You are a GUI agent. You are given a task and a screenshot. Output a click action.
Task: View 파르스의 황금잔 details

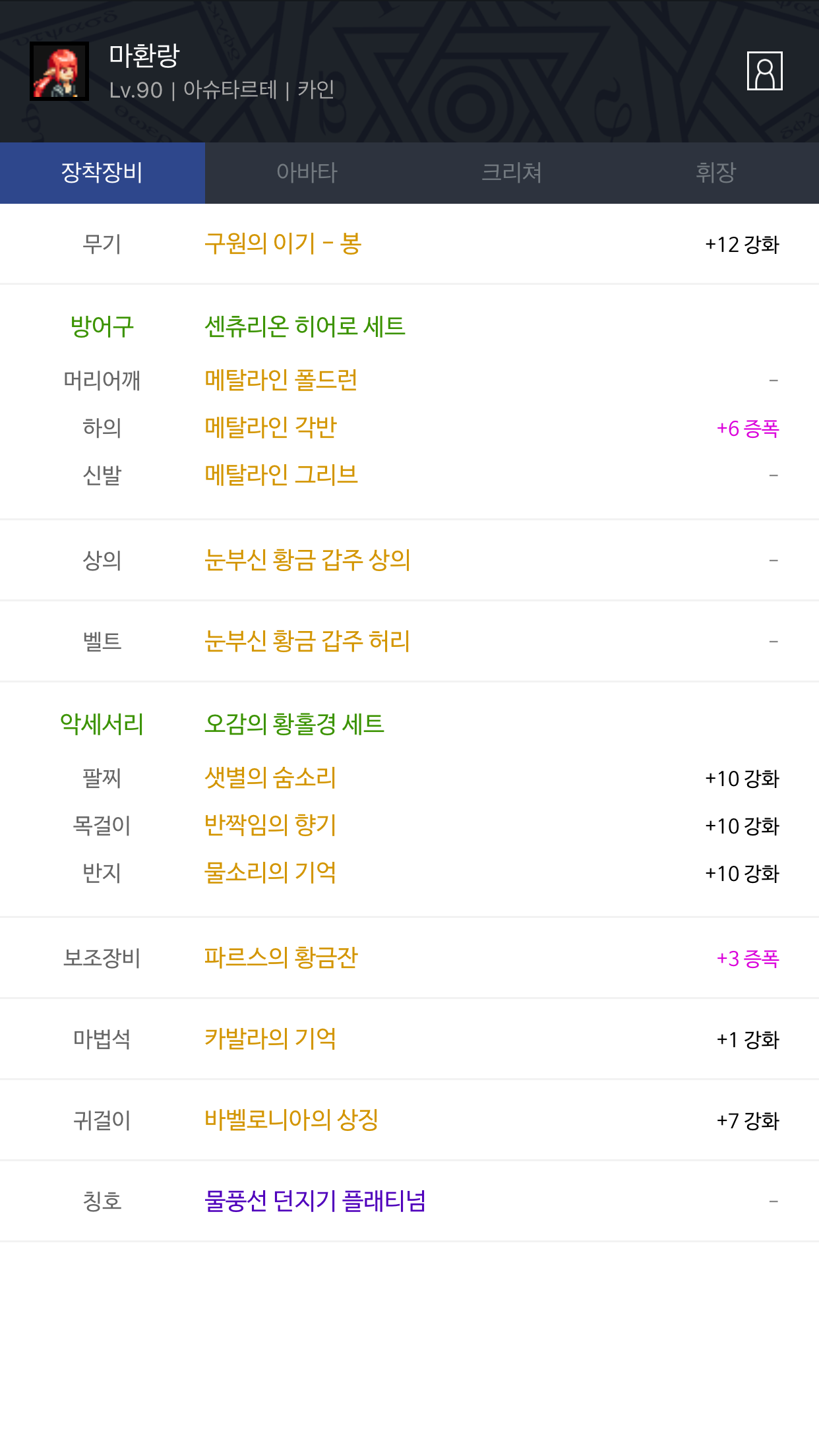coord(281,957)
